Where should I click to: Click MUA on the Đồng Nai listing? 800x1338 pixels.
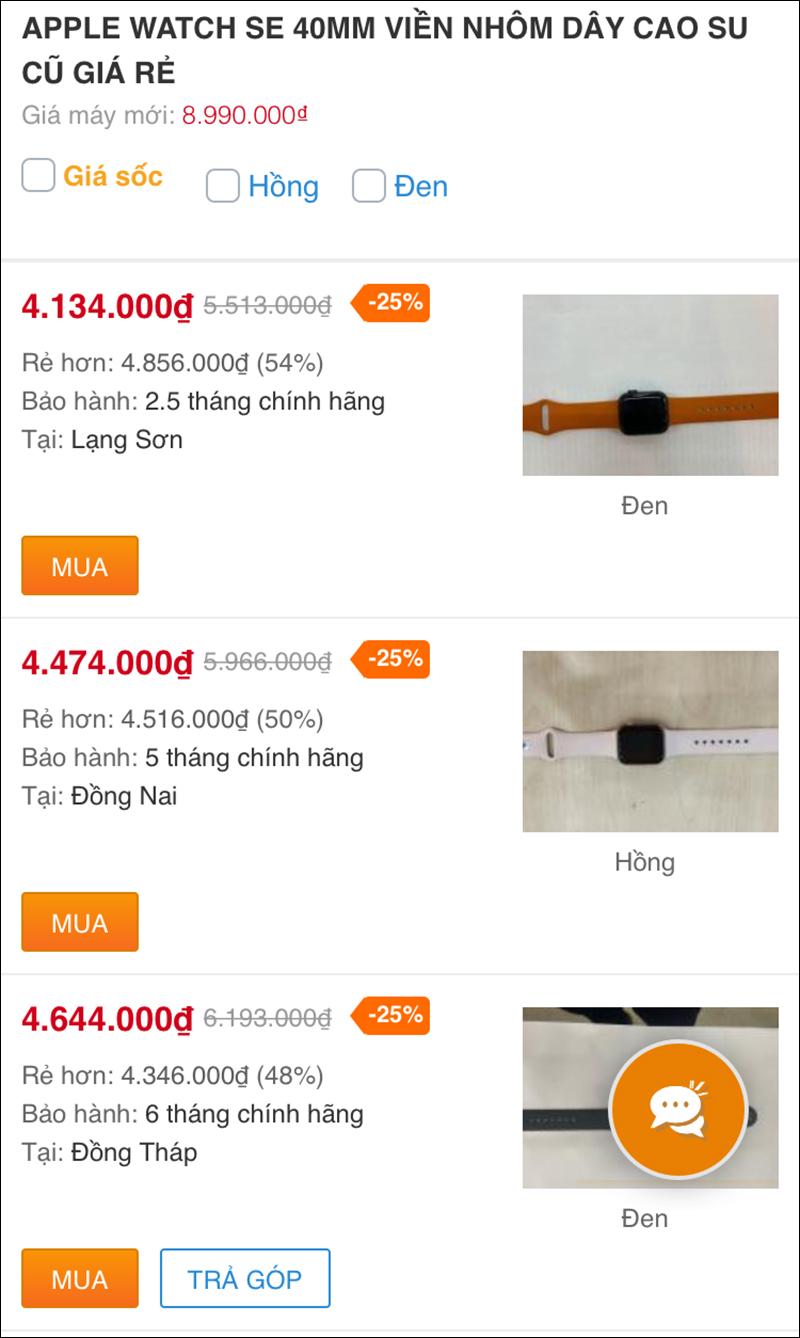click(x=79, y=921)
